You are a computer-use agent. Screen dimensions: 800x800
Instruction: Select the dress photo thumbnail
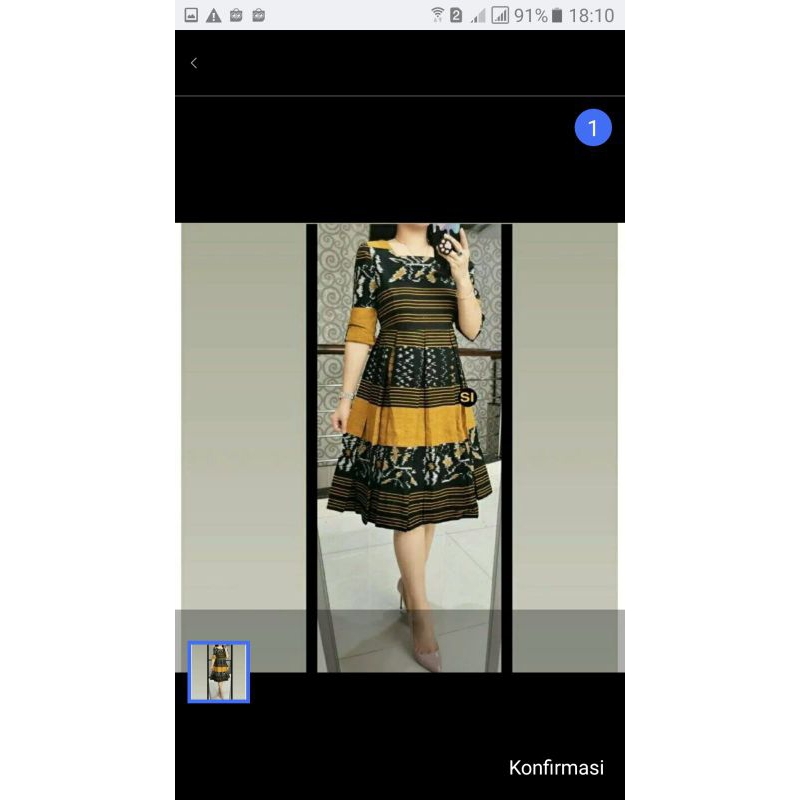[x=219, y=672]
